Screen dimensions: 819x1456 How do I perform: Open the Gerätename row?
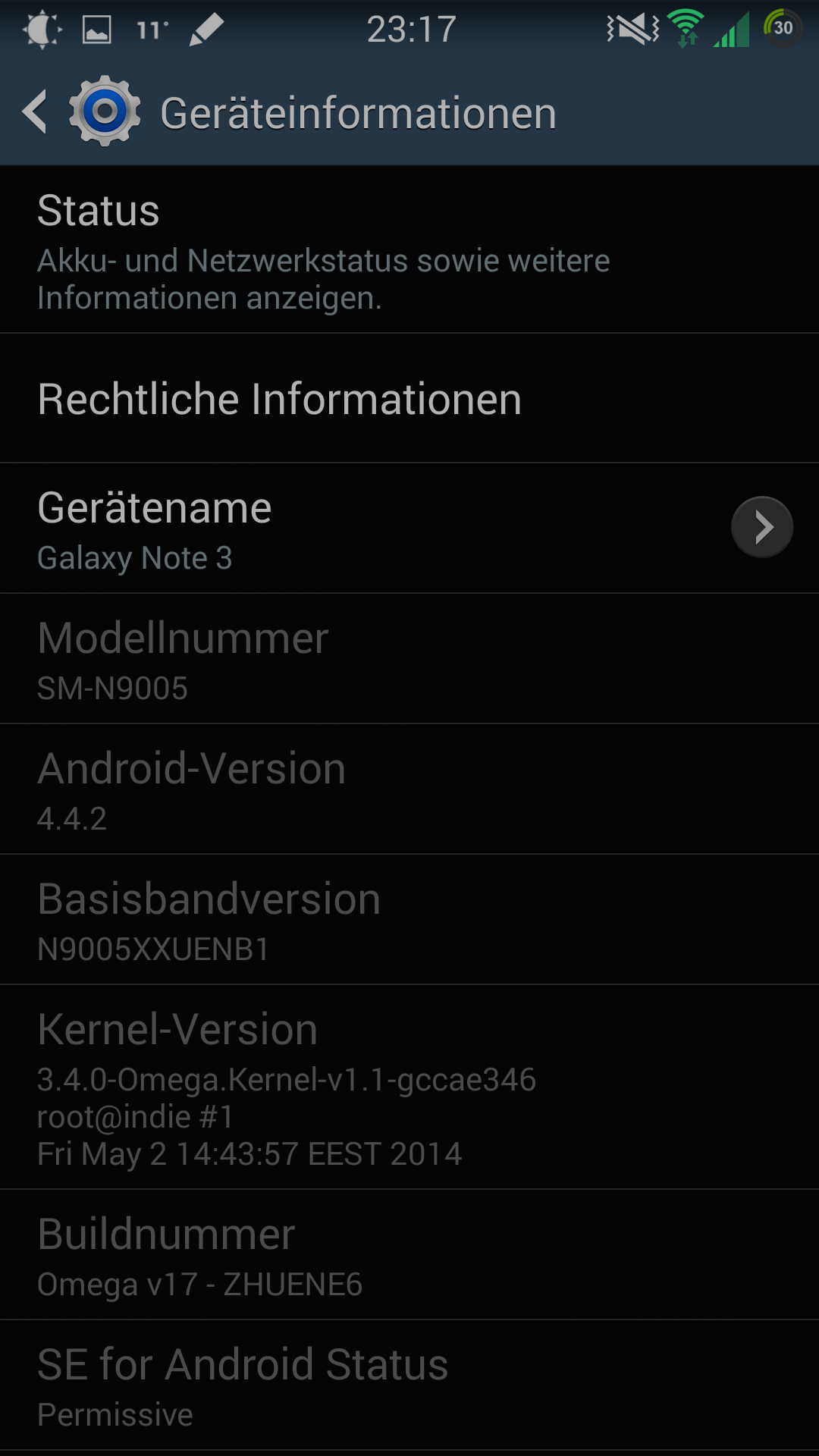click(x=409, y=528)
